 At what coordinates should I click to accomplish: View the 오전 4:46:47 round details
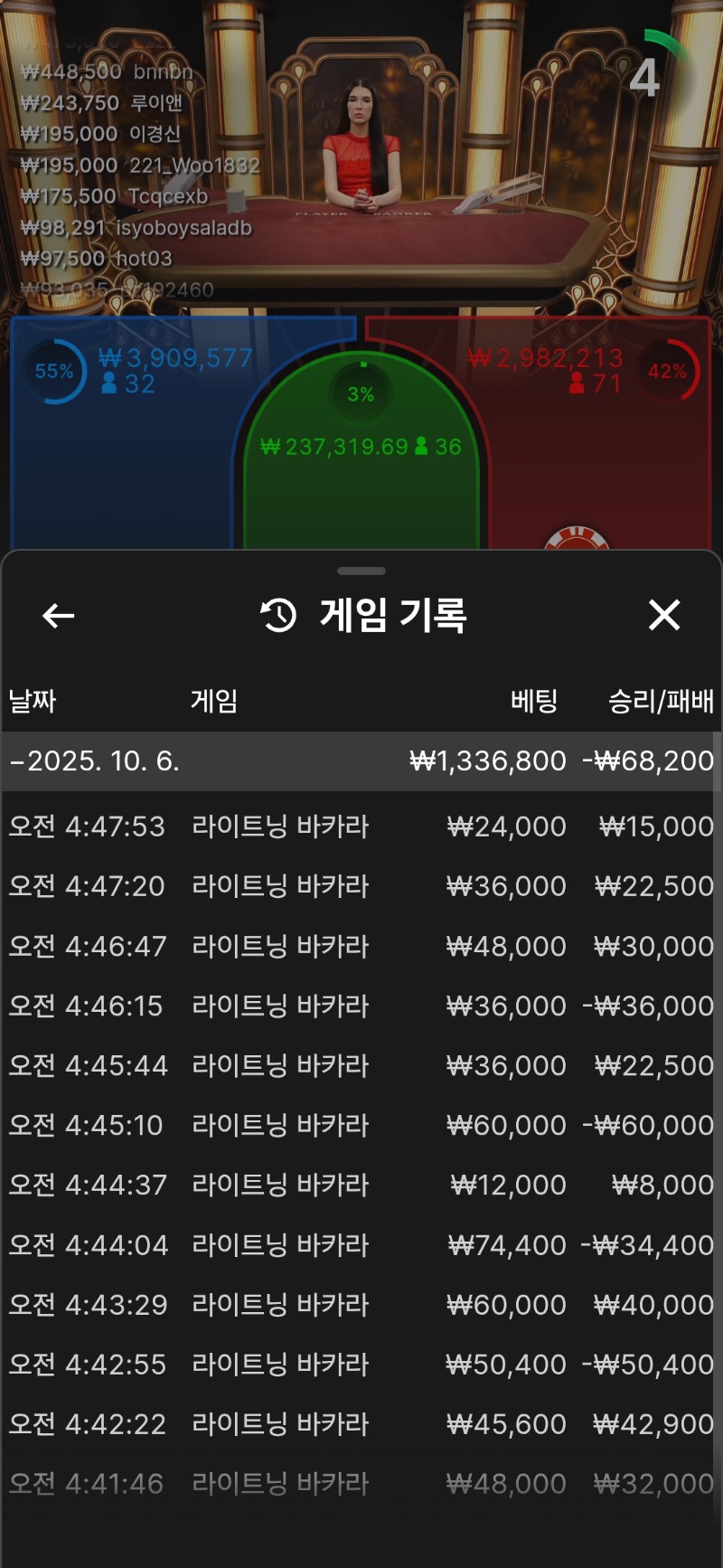coord(361,946)
